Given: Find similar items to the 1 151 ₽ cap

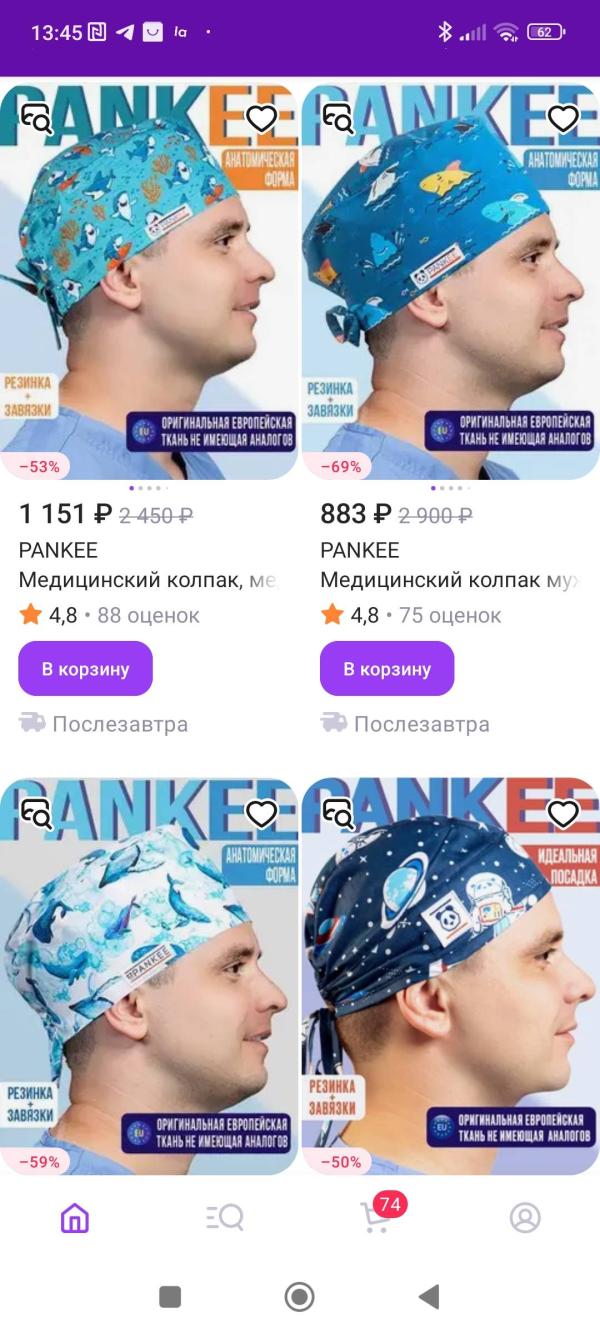Looking at the screenshot, I should pos(37,119).
